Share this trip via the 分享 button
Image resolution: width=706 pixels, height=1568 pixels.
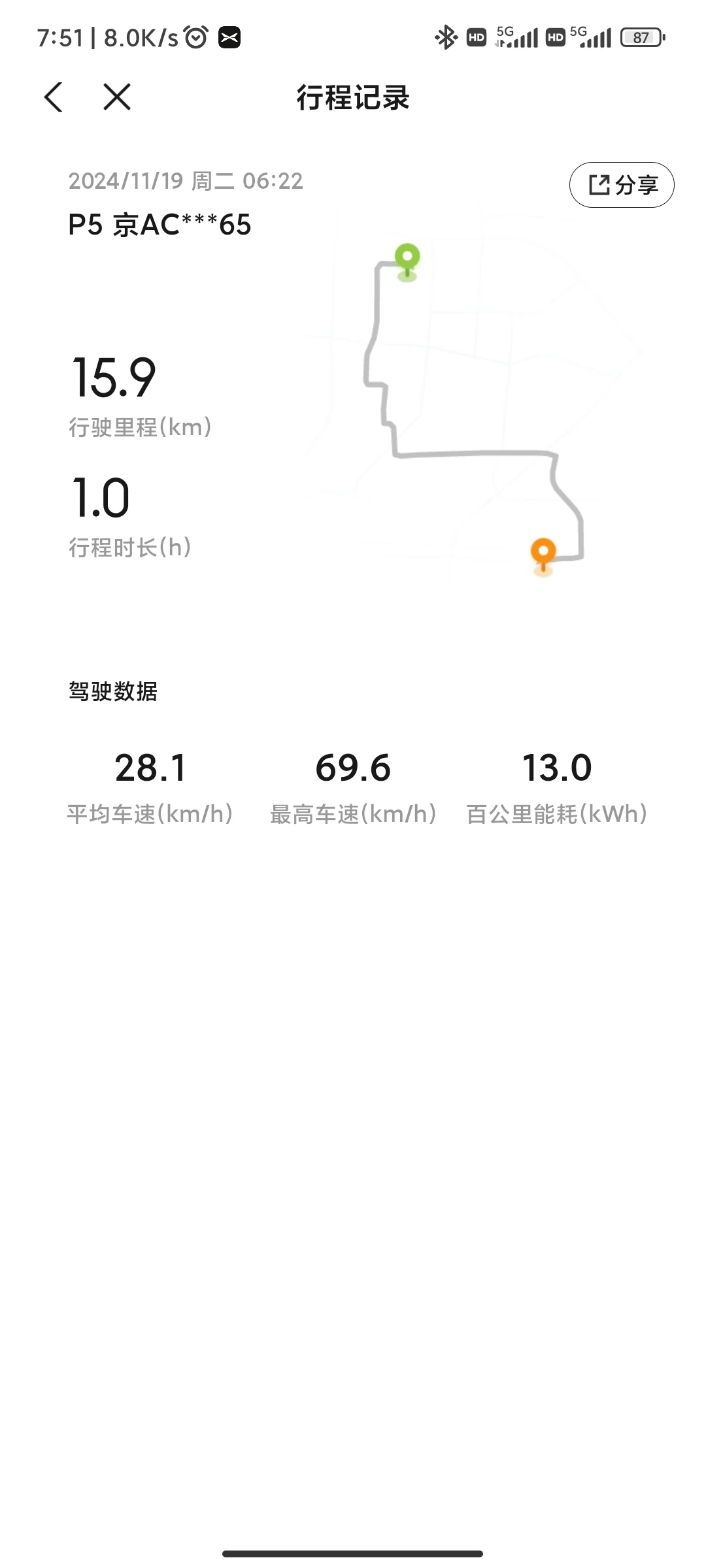622,185
